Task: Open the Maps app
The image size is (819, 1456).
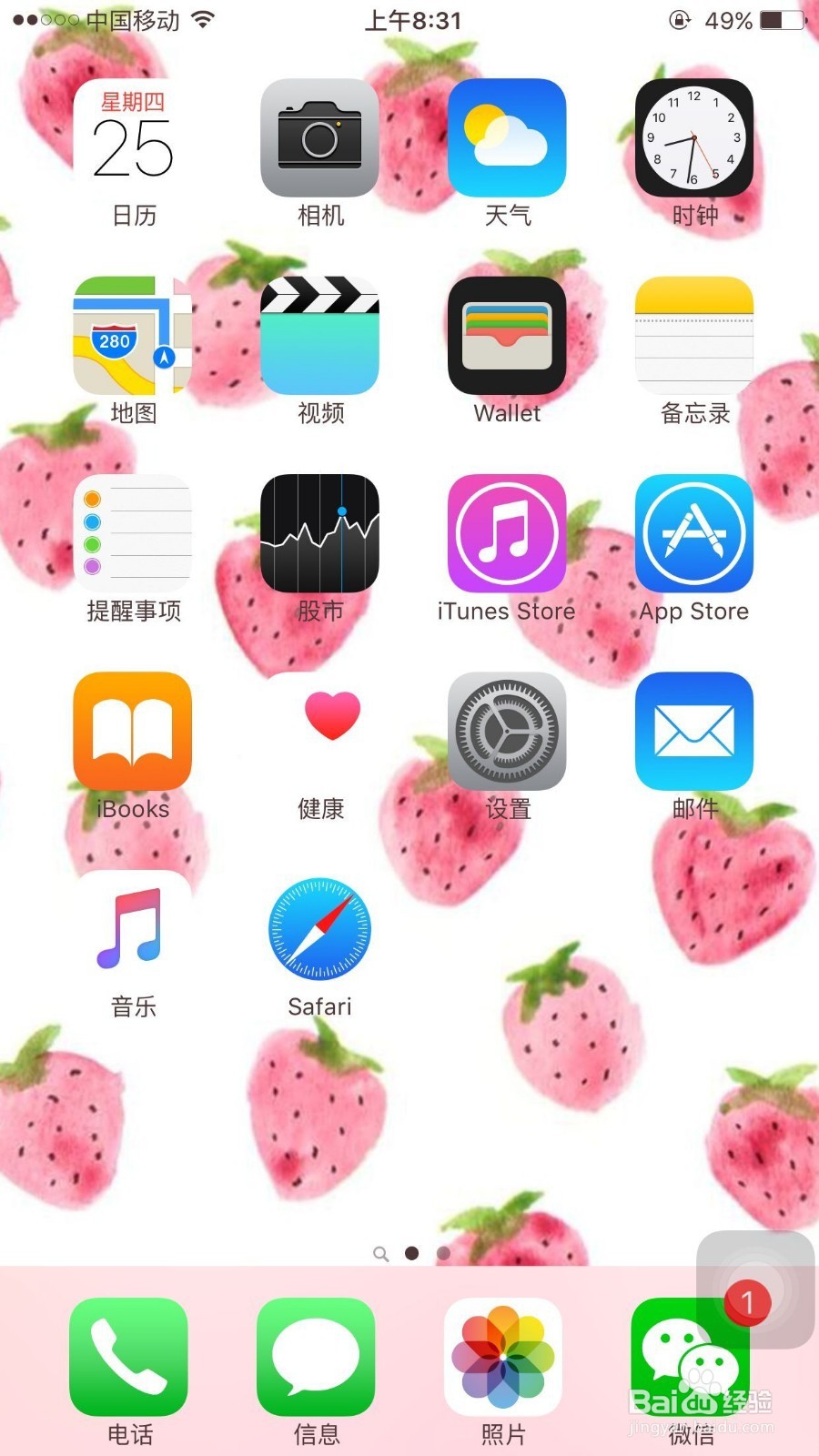Action: pos(131,335)
